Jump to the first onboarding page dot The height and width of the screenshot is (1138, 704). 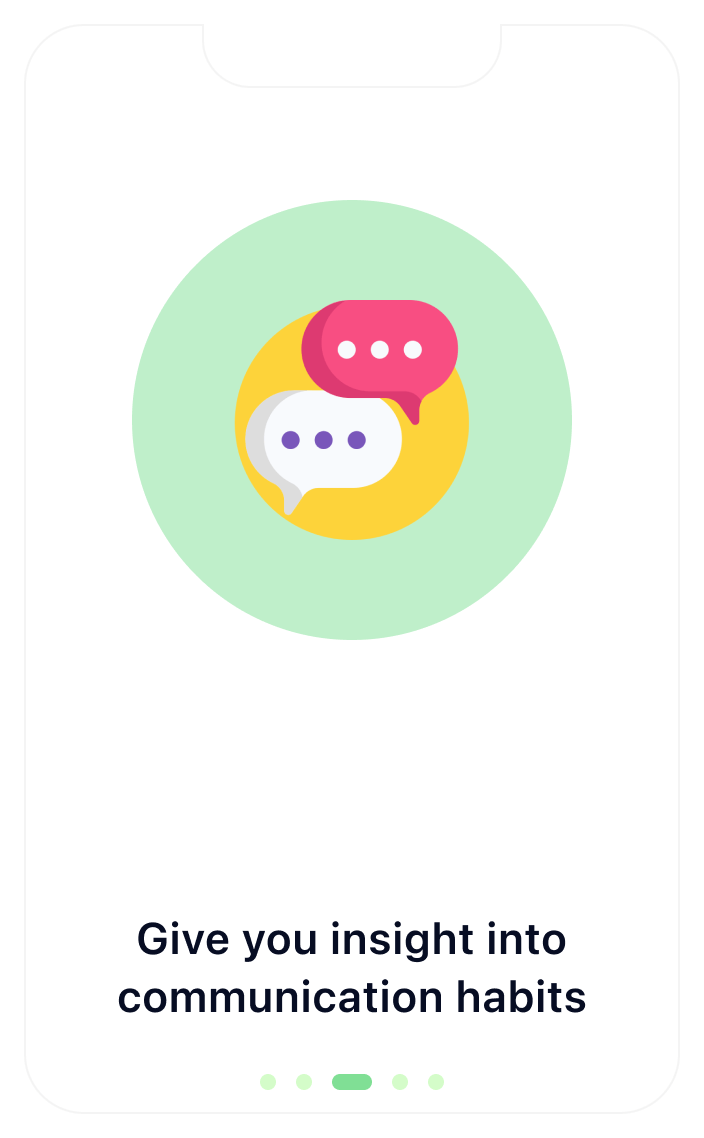point(268,1082)
